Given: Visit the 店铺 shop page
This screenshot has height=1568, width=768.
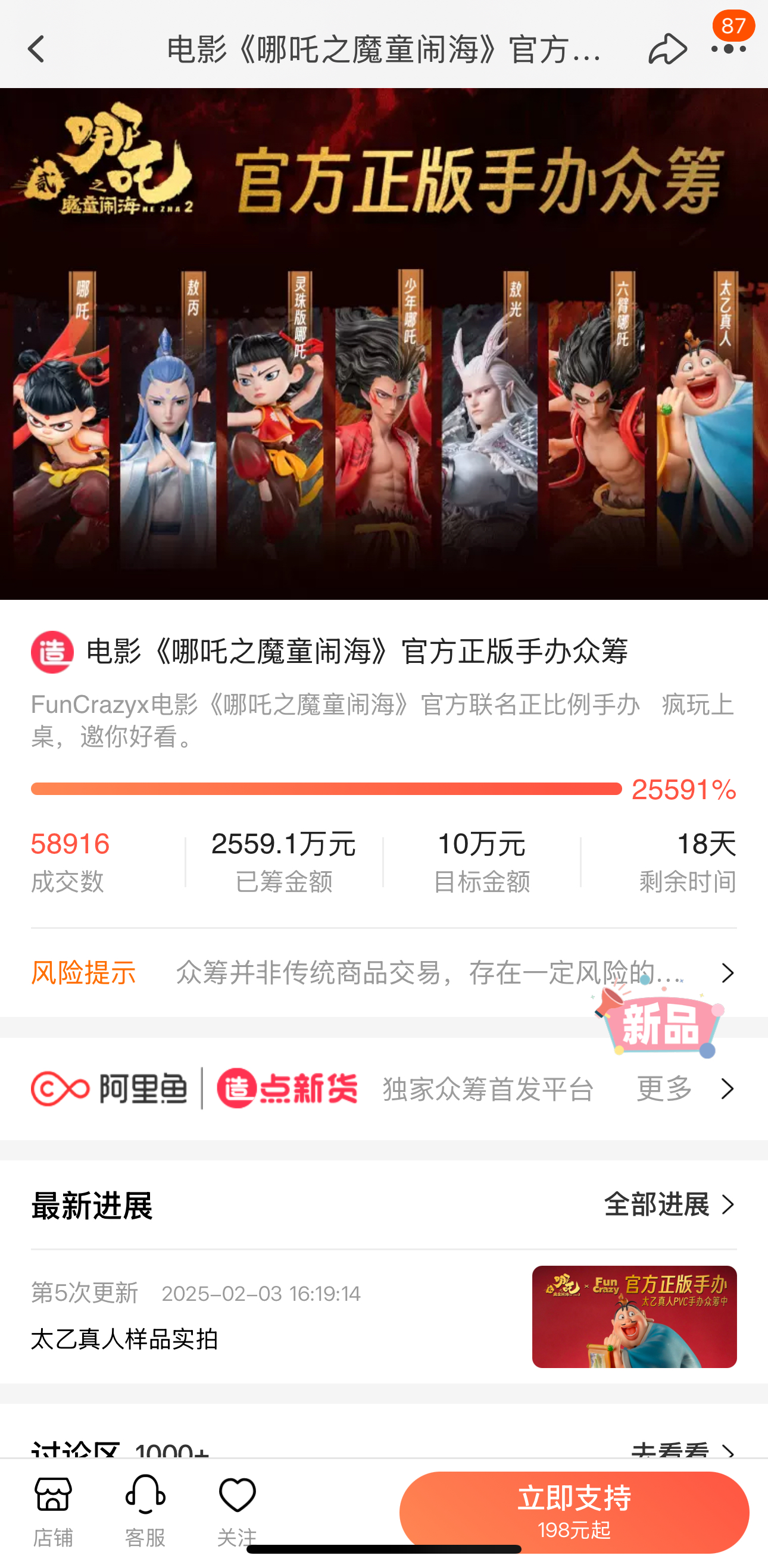Looking at the screenshot, I should tap(53, 1511).
